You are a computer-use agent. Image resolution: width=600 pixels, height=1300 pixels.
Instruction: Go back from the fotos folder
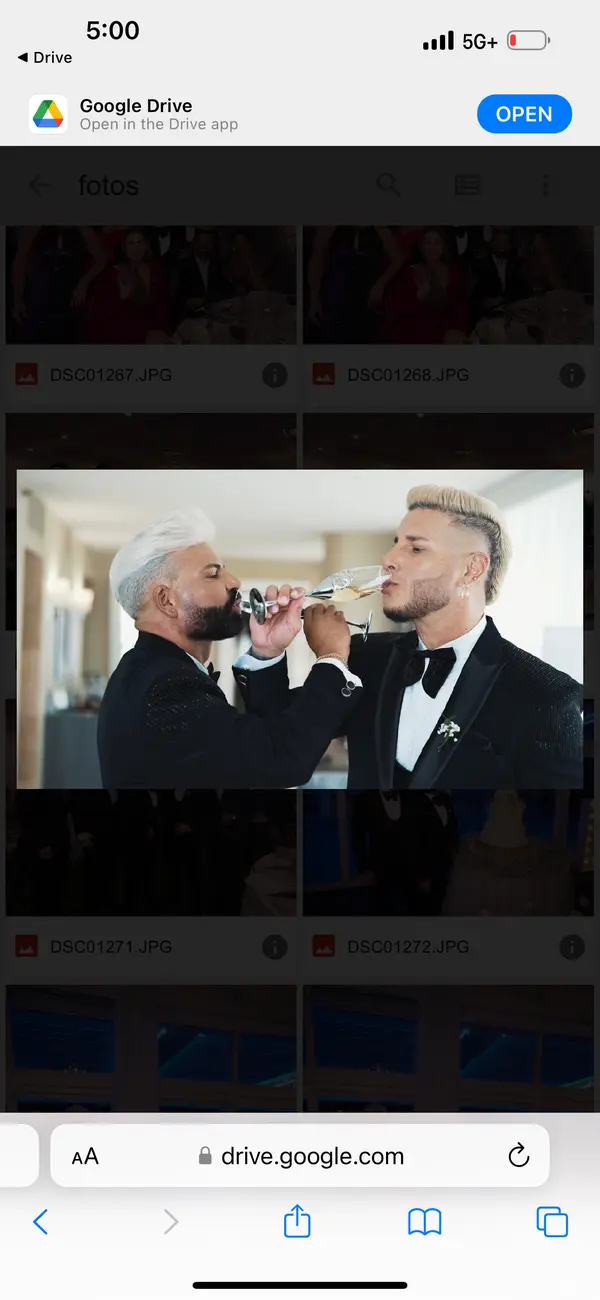pos(40,185)
